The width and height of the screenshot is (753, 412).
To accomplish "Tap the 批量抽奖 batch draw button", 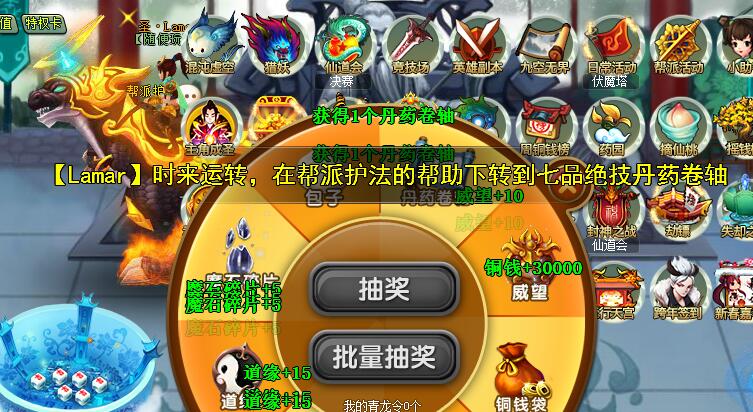I will (x=384, y=355).
